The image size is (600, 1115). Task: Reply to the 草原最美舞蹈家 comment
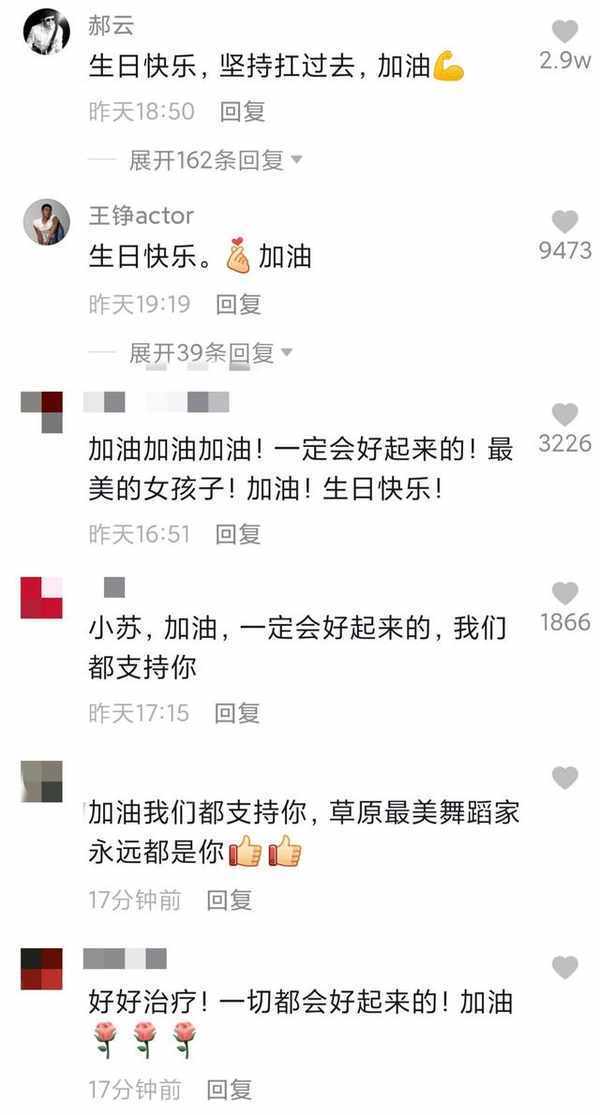click(x=229, y=900)
